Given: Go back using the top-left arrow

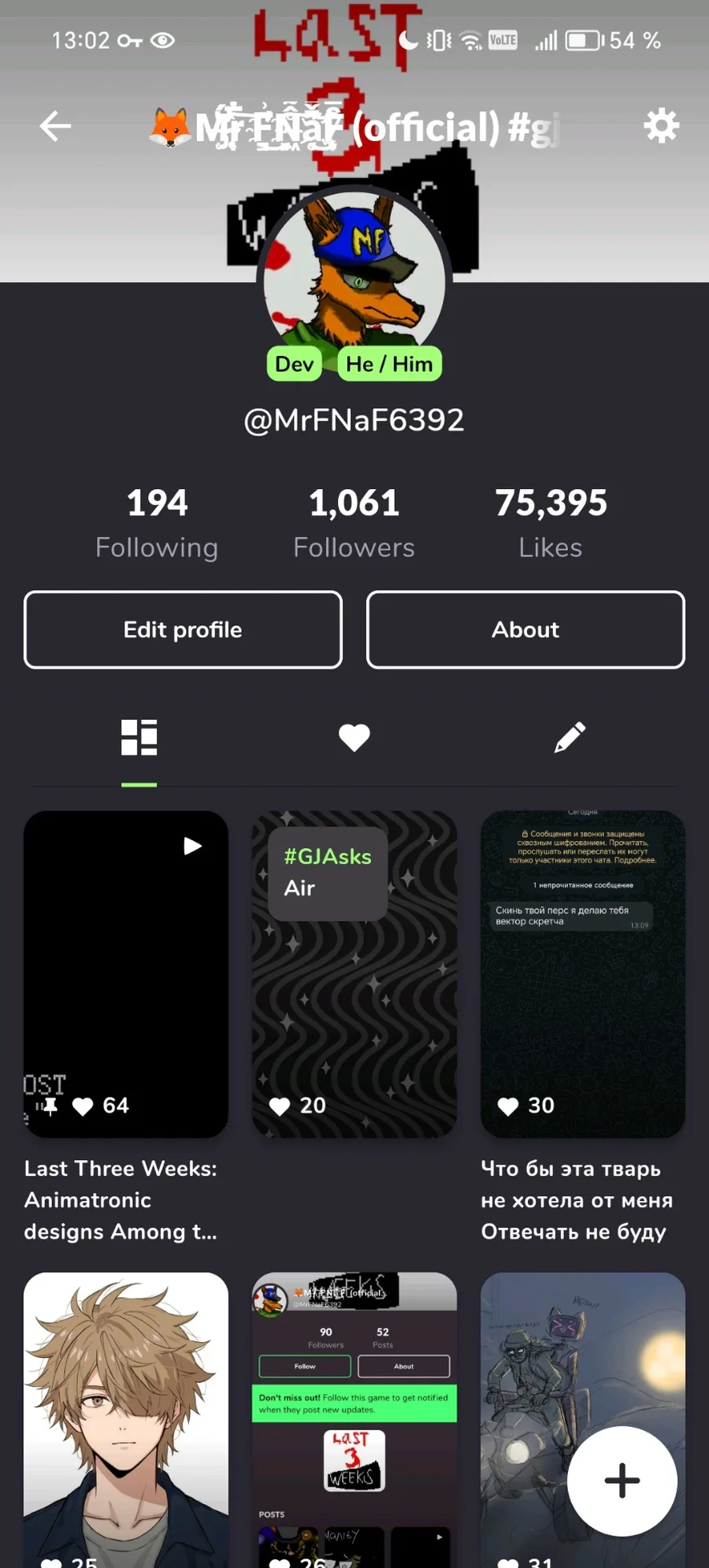Looking at the screenshot, I should [55, 126].
